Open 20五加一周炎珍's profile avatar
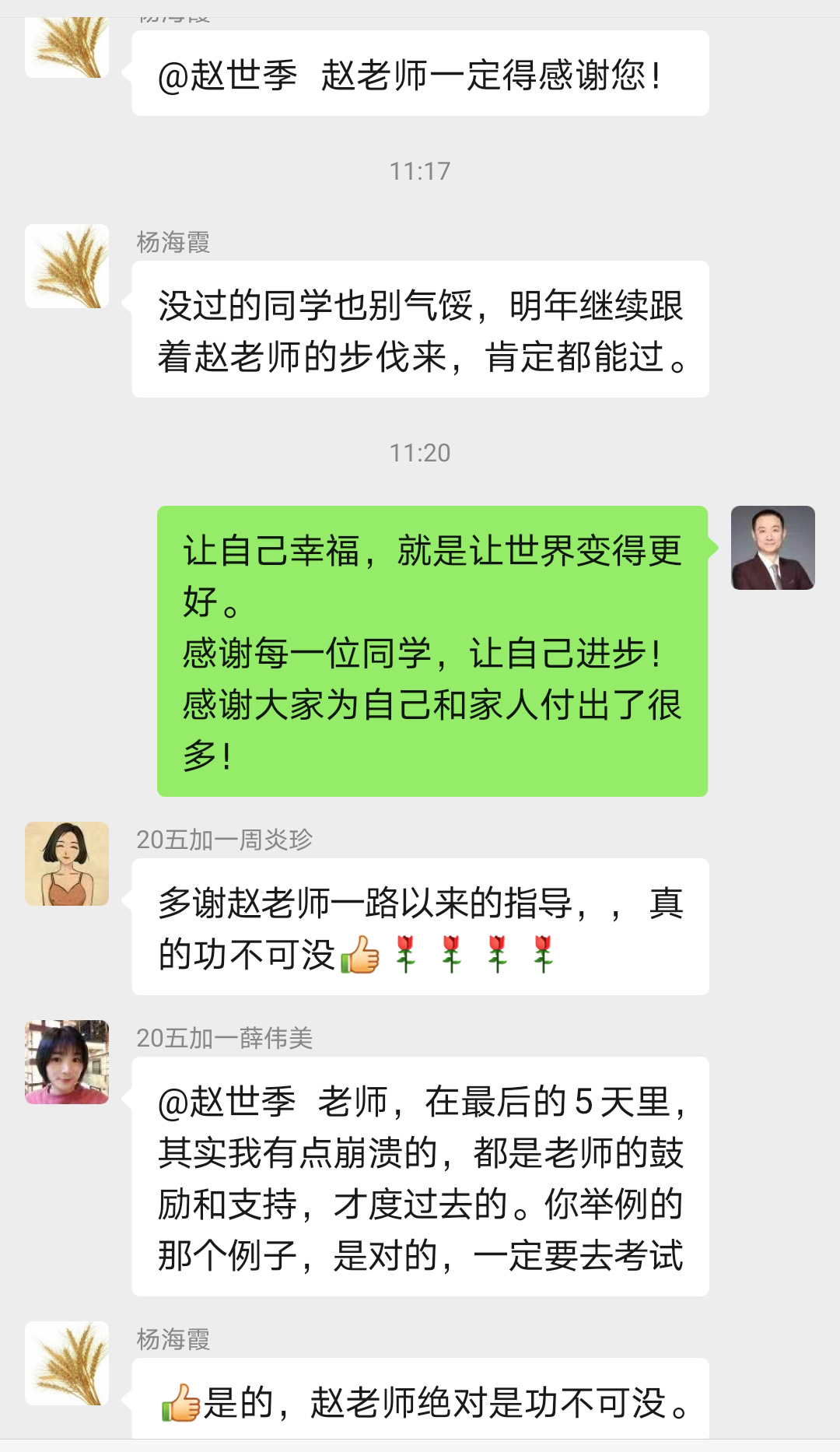This screenshot has width=840, height=1452. point(67,864)
